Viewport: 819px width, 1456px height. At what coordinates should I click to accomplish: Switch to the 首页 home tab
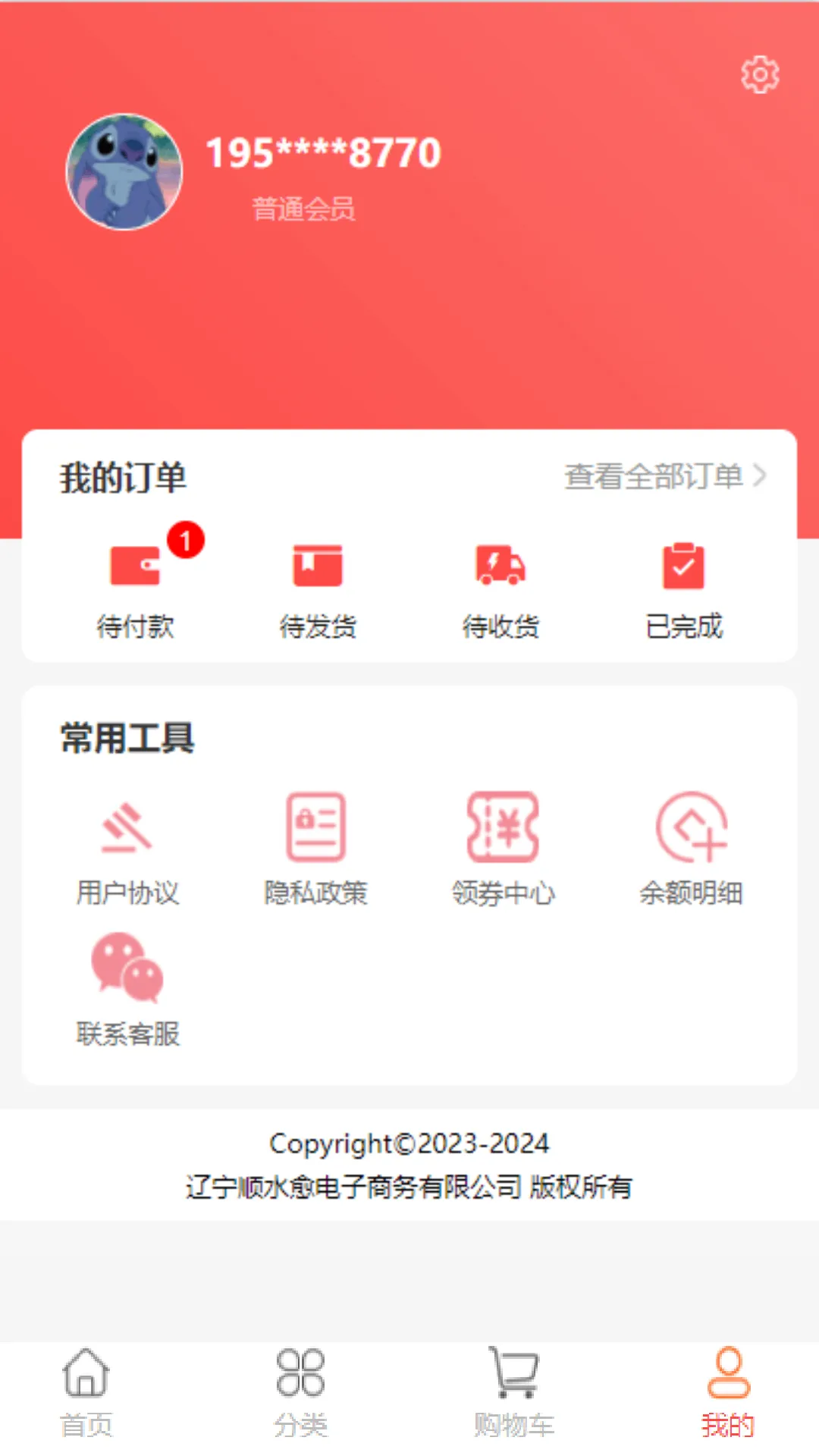pos(86,1392)
